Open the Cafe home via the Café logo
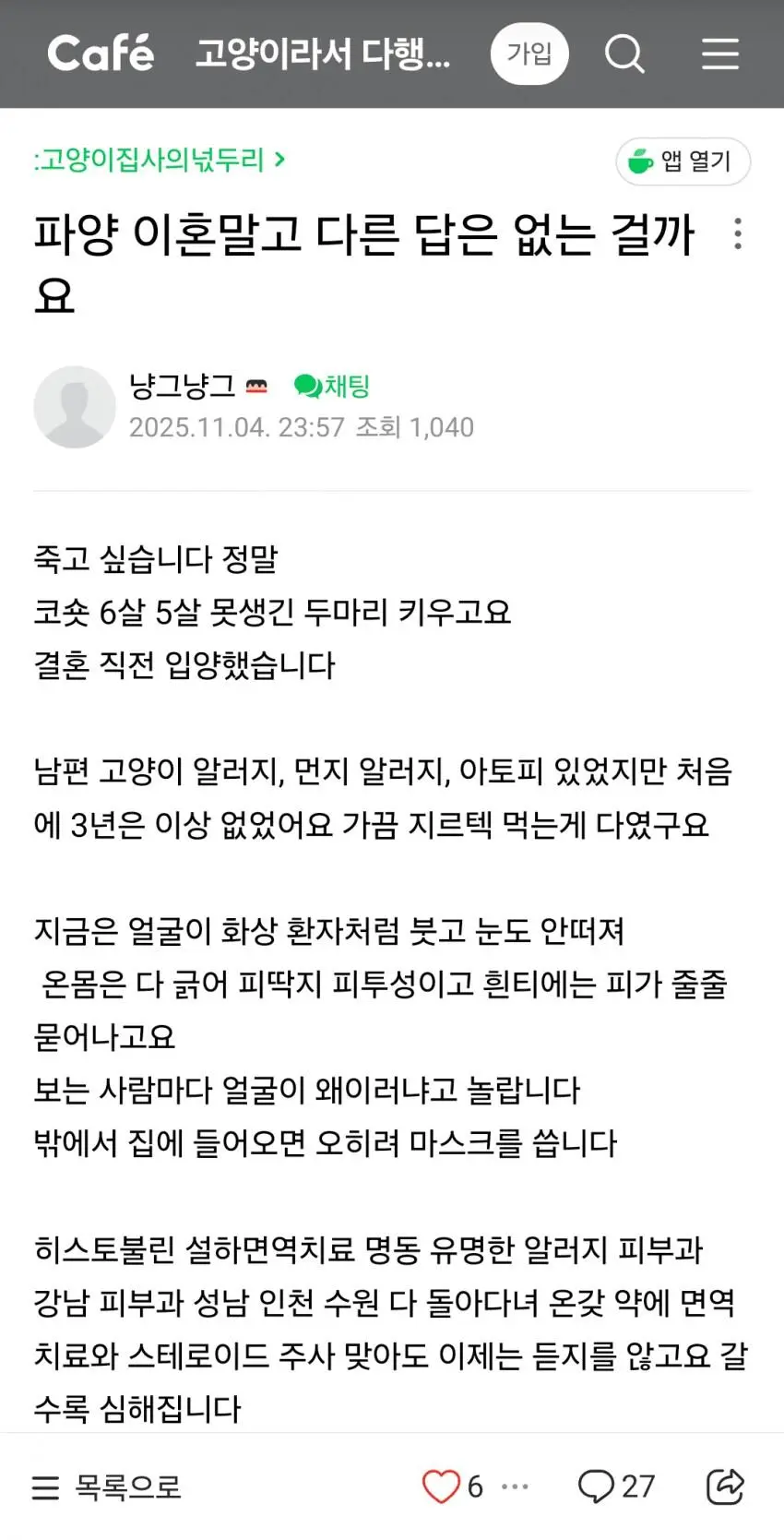The height and width of the screenshot is (1540, 784). coord(101,54)
